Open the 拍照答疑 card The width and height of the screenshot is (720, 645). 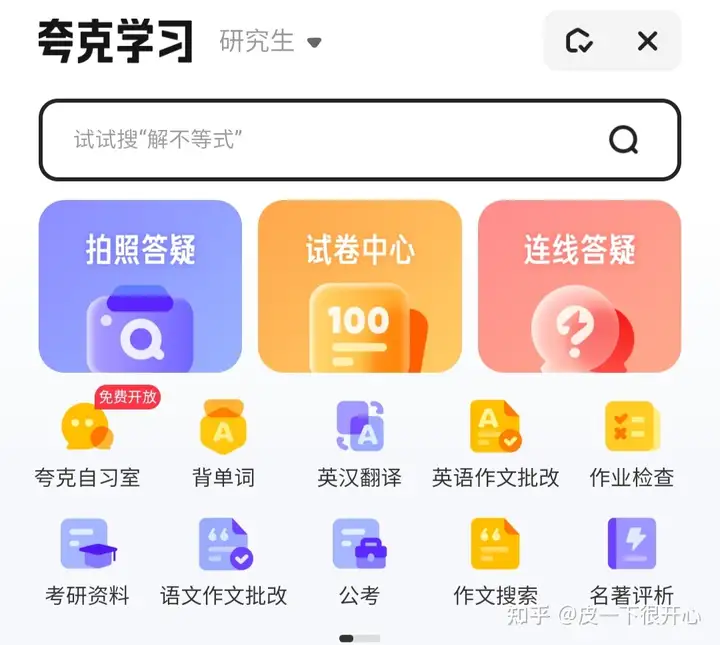(140, 286)
